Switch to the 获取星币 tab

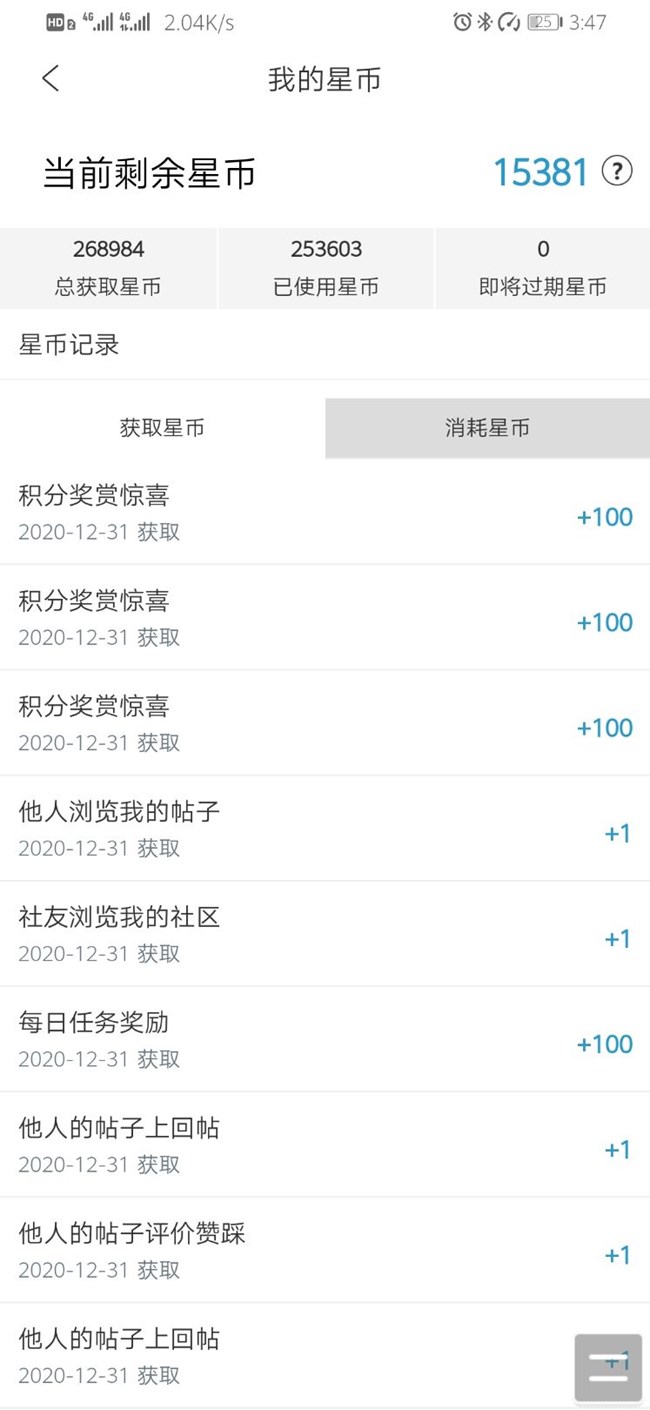pos(162,428)
